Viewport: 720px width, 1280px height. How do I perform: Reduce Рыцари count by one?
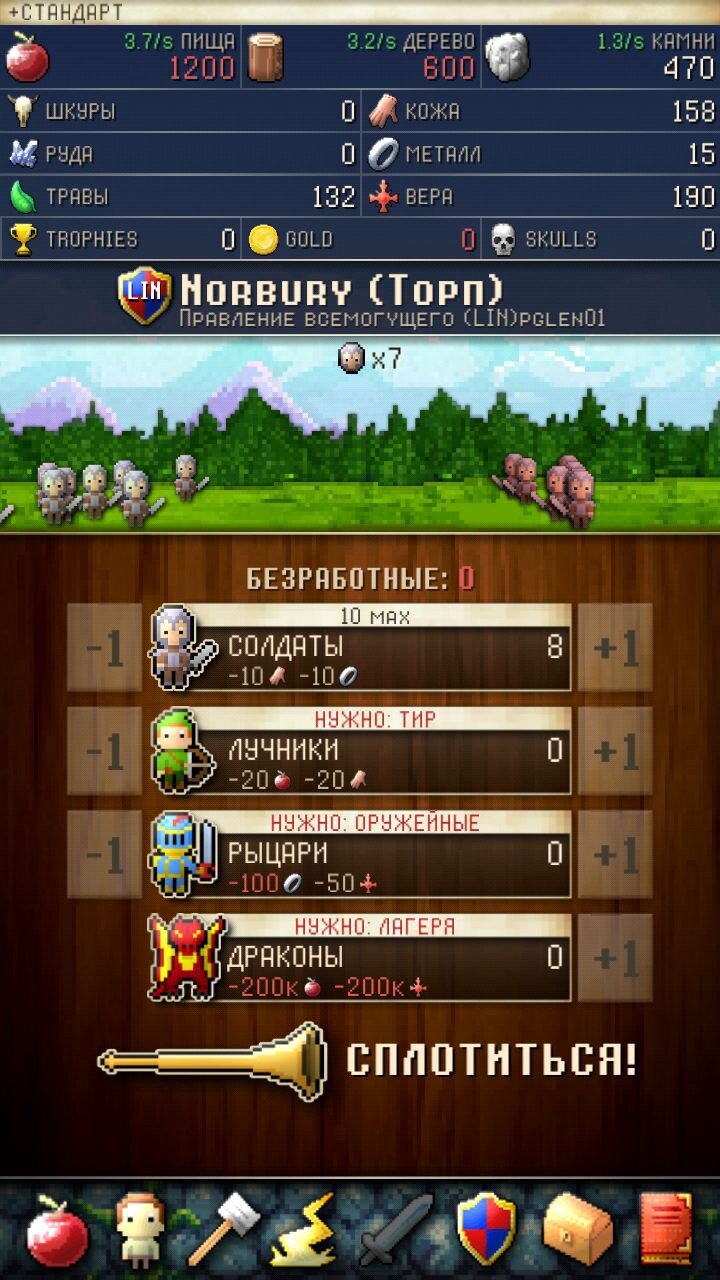pos(104,855)
